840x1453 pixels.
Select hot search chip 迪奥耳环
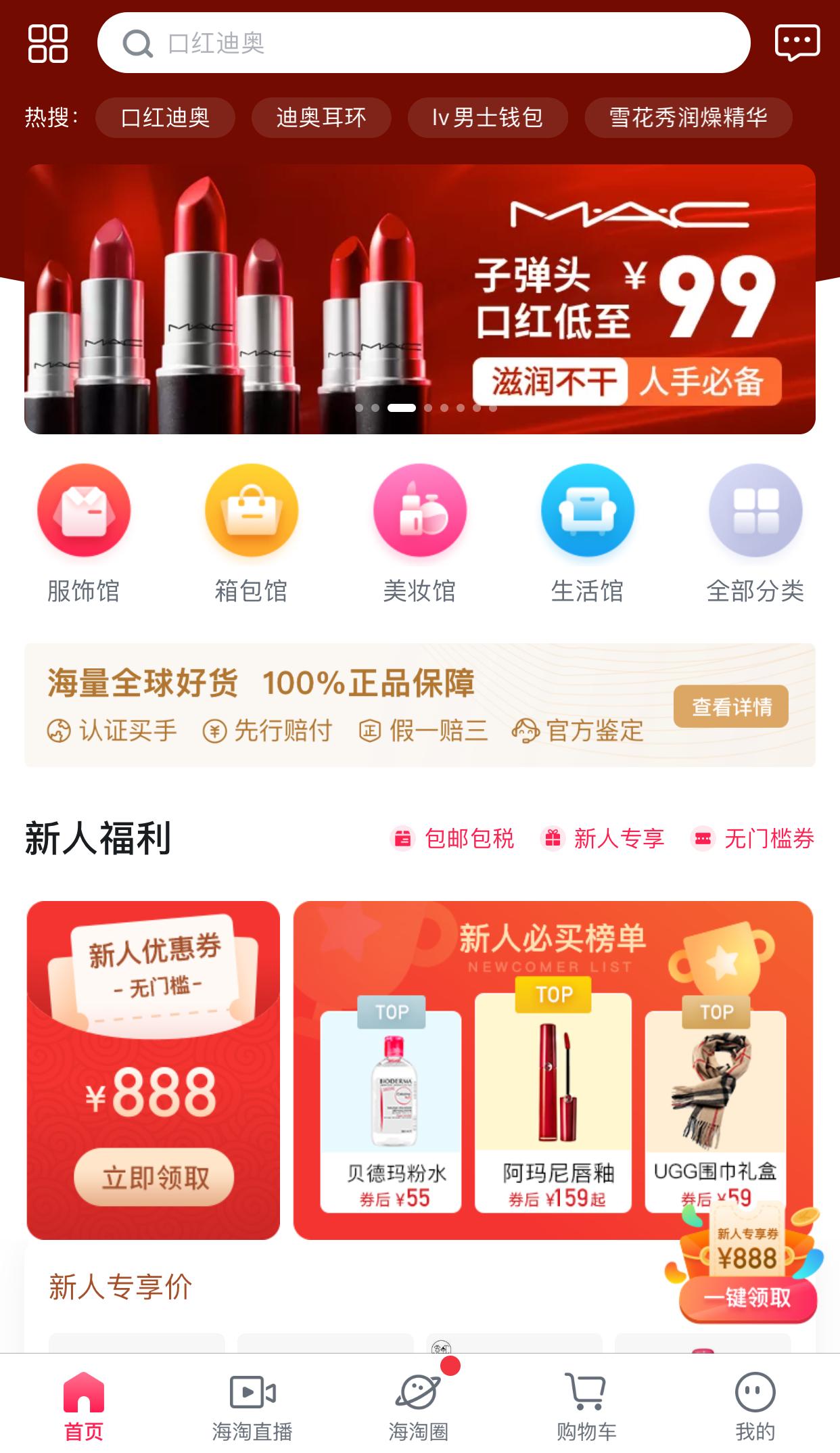pos(321,118)
